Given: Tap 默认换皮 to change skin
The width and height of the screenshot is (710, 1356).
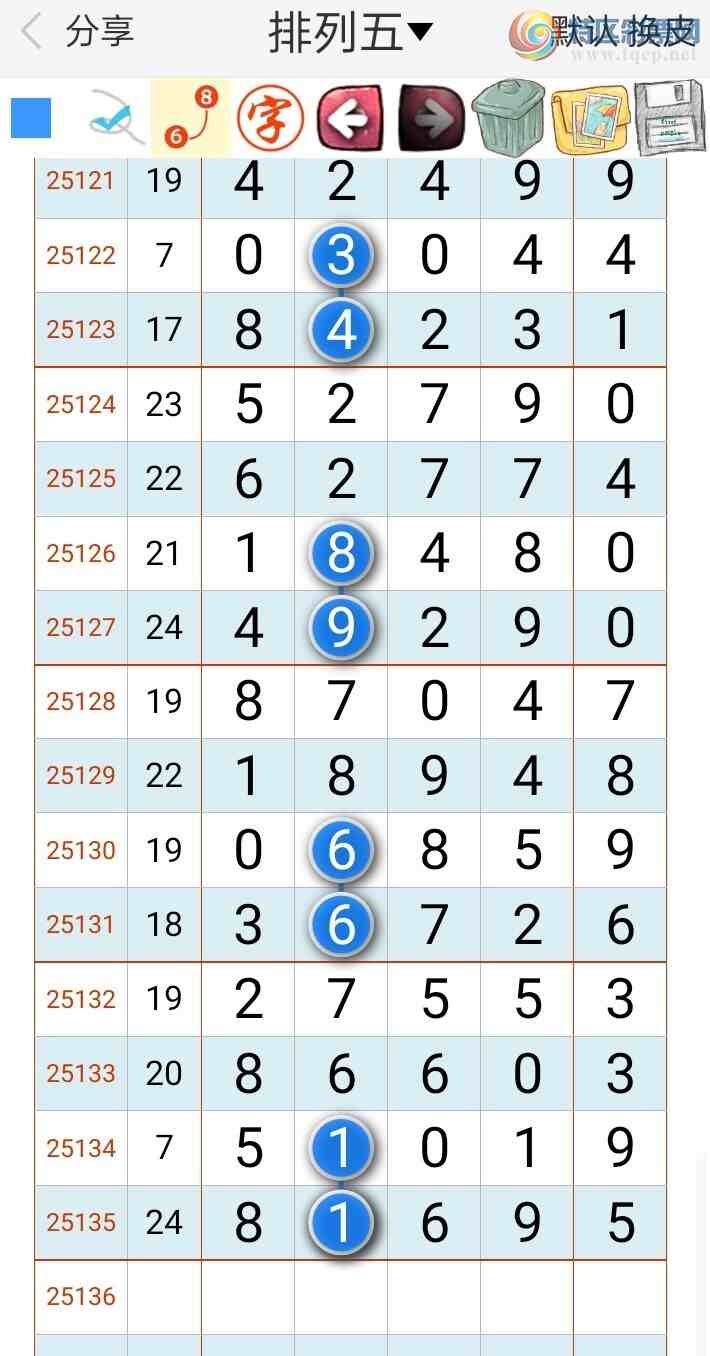Looking at the screenshot, I should [623, 33].
